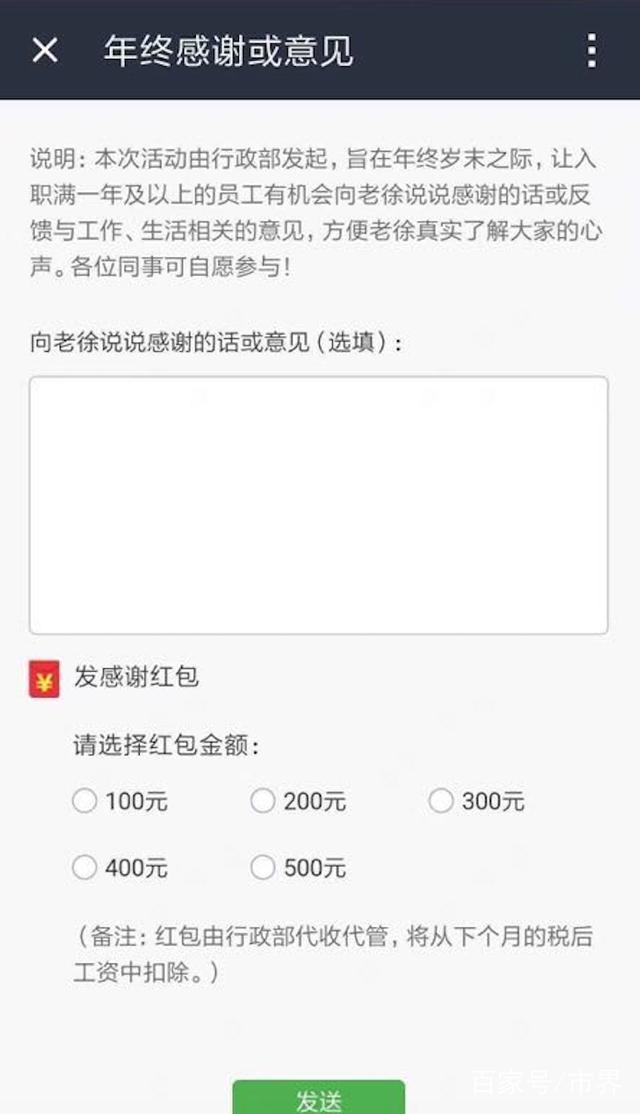Open the three-dot overflow menu

tap(592, 50)
